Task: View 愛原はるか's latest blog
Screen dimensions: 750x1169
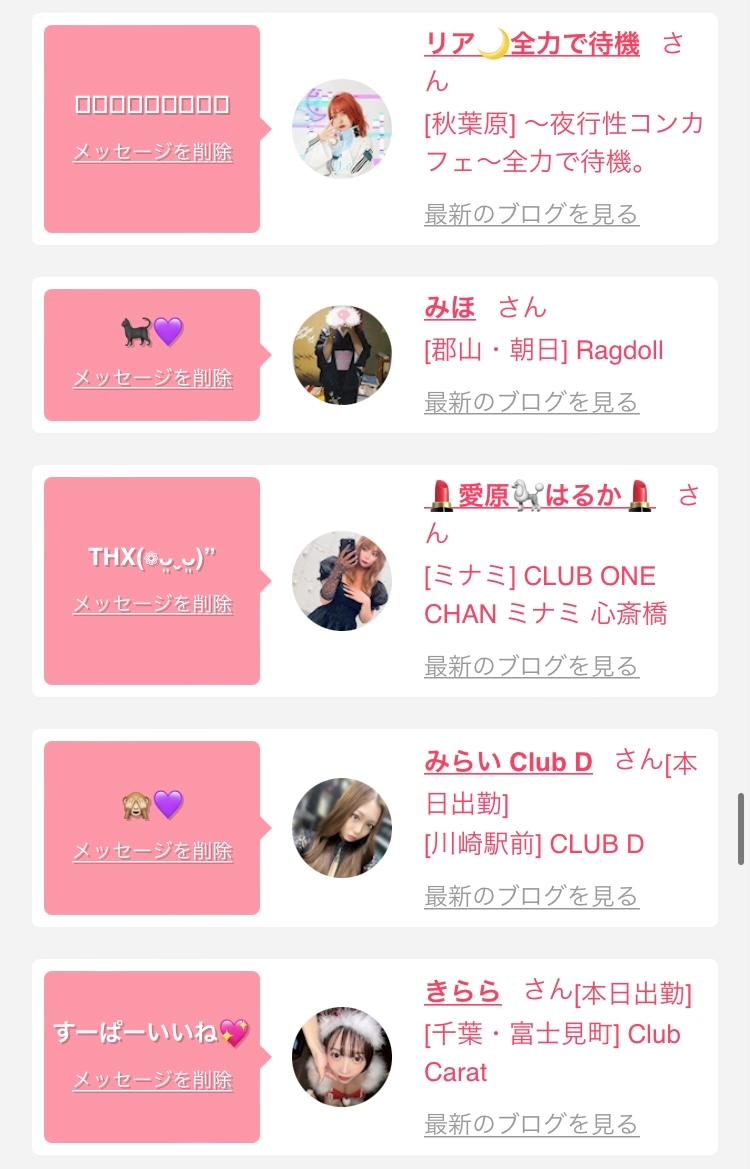Action: [x=532, y=667]
